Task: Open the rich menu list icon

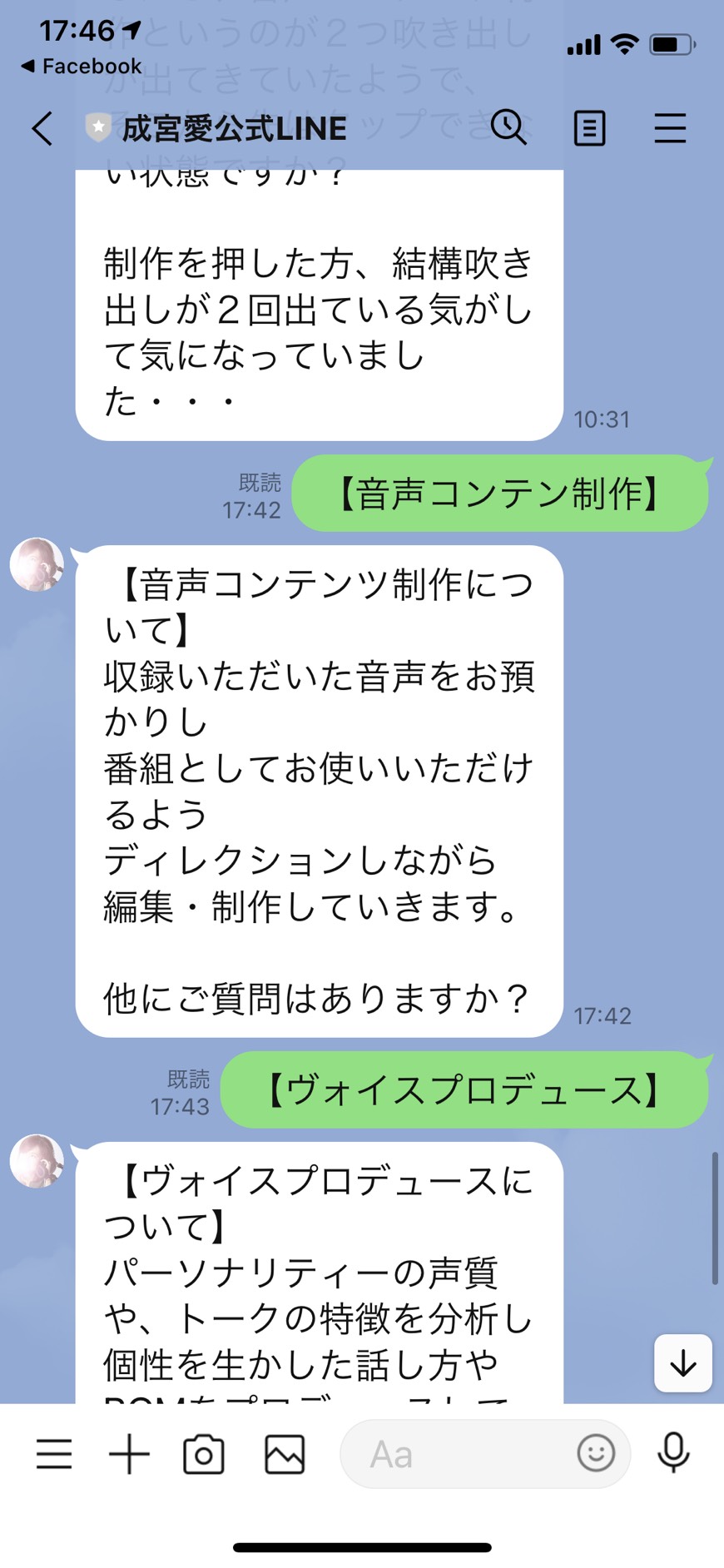Action: (x=54, y=1454)
